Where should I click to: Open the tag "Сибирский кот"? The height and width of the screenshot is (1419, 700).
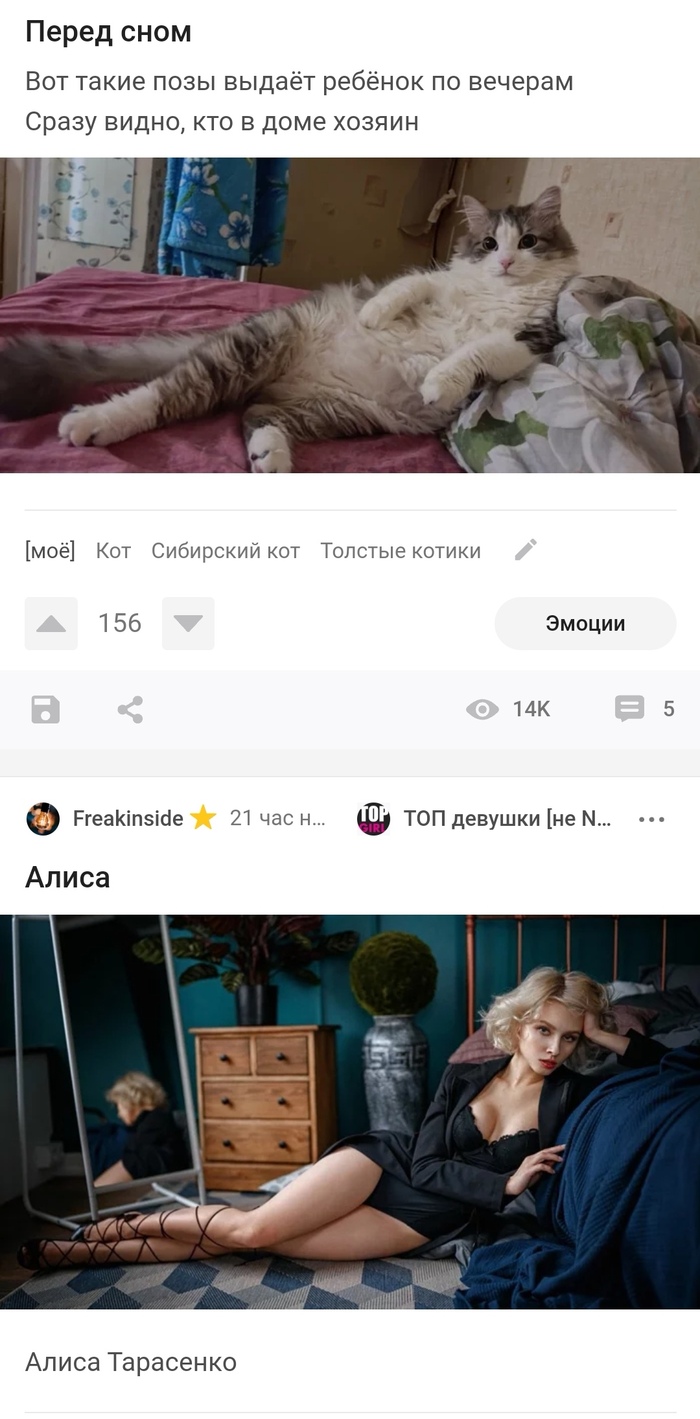[x=225, y=551]
